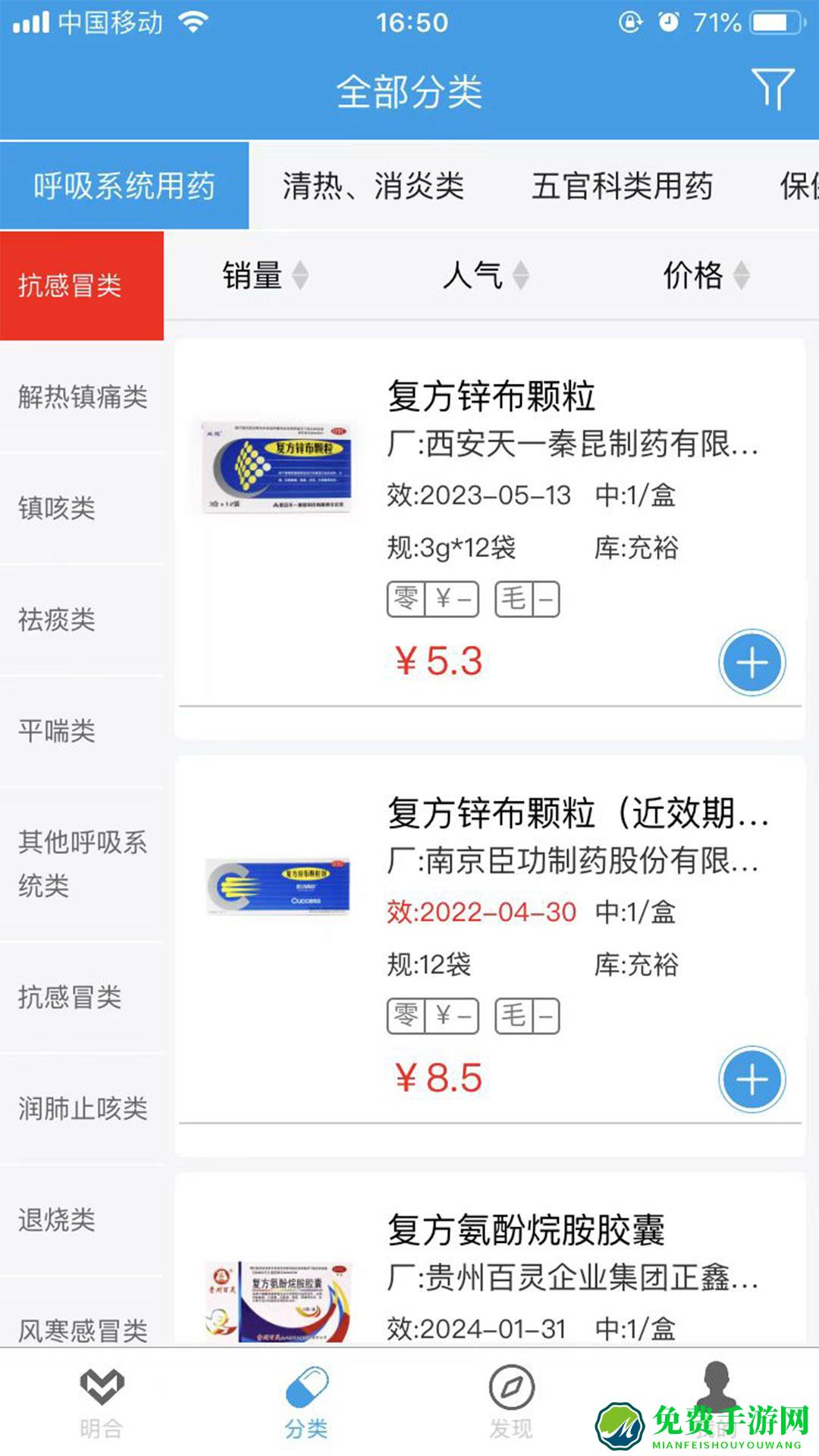Open the filter icon in the top bar
This screenshot has height=1456, width=819.
click(x=773, y=89)
